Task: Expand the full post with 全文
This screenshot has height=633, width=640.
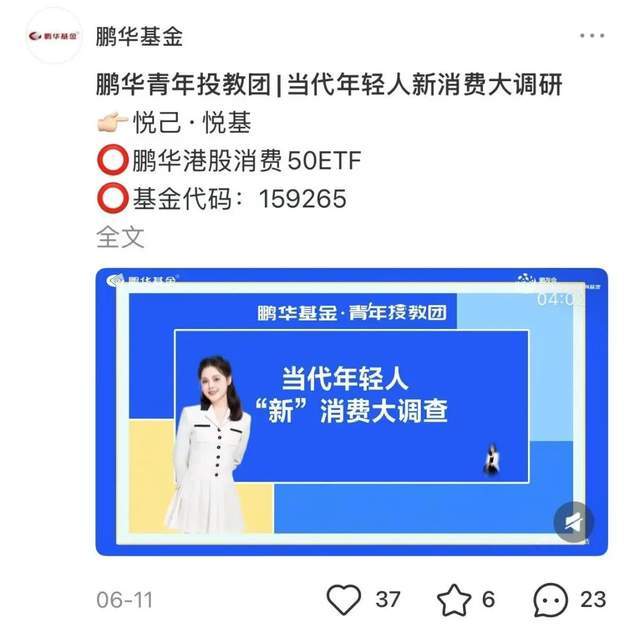Action: 120,236
